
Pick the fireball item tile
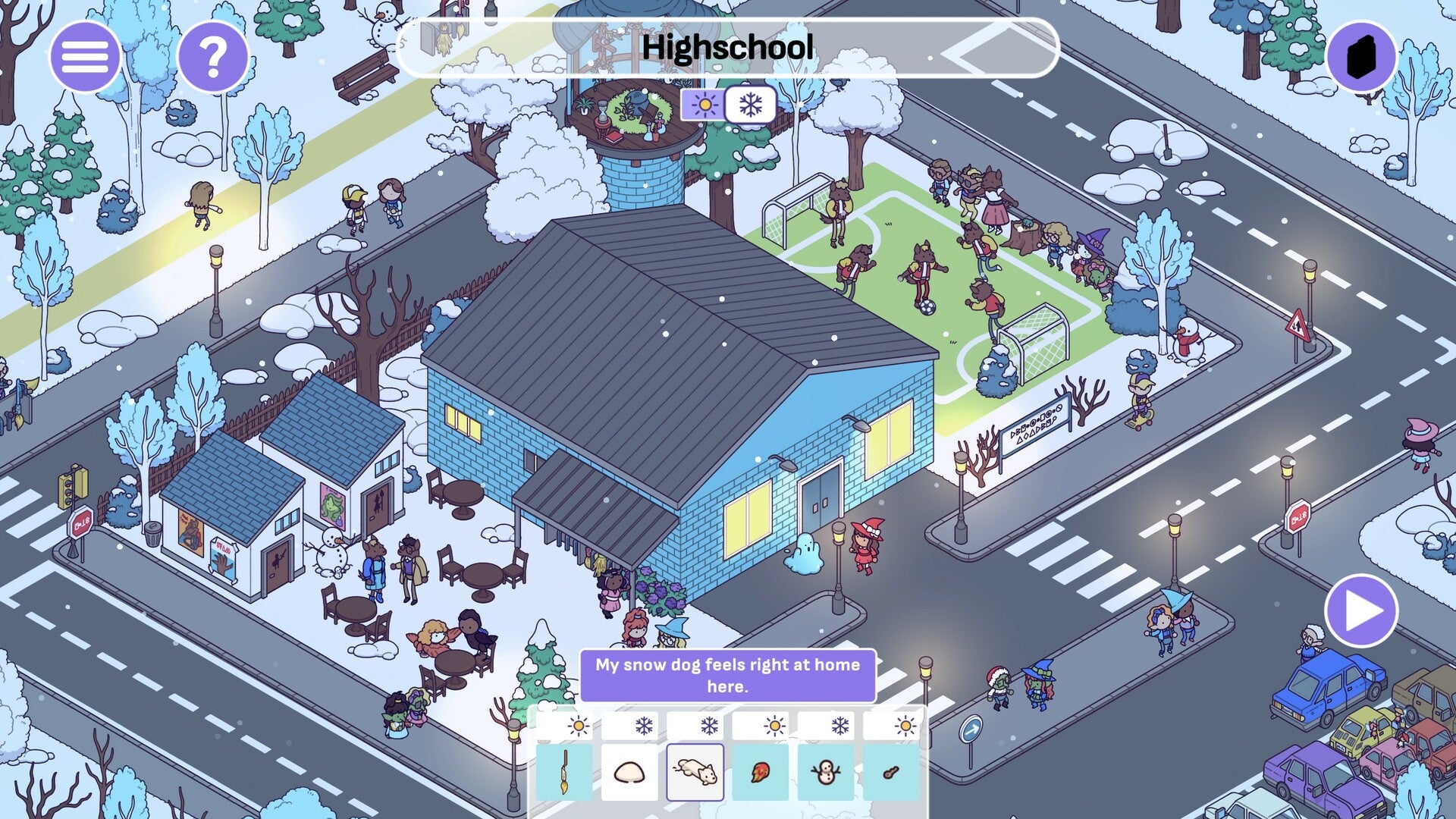760,772
